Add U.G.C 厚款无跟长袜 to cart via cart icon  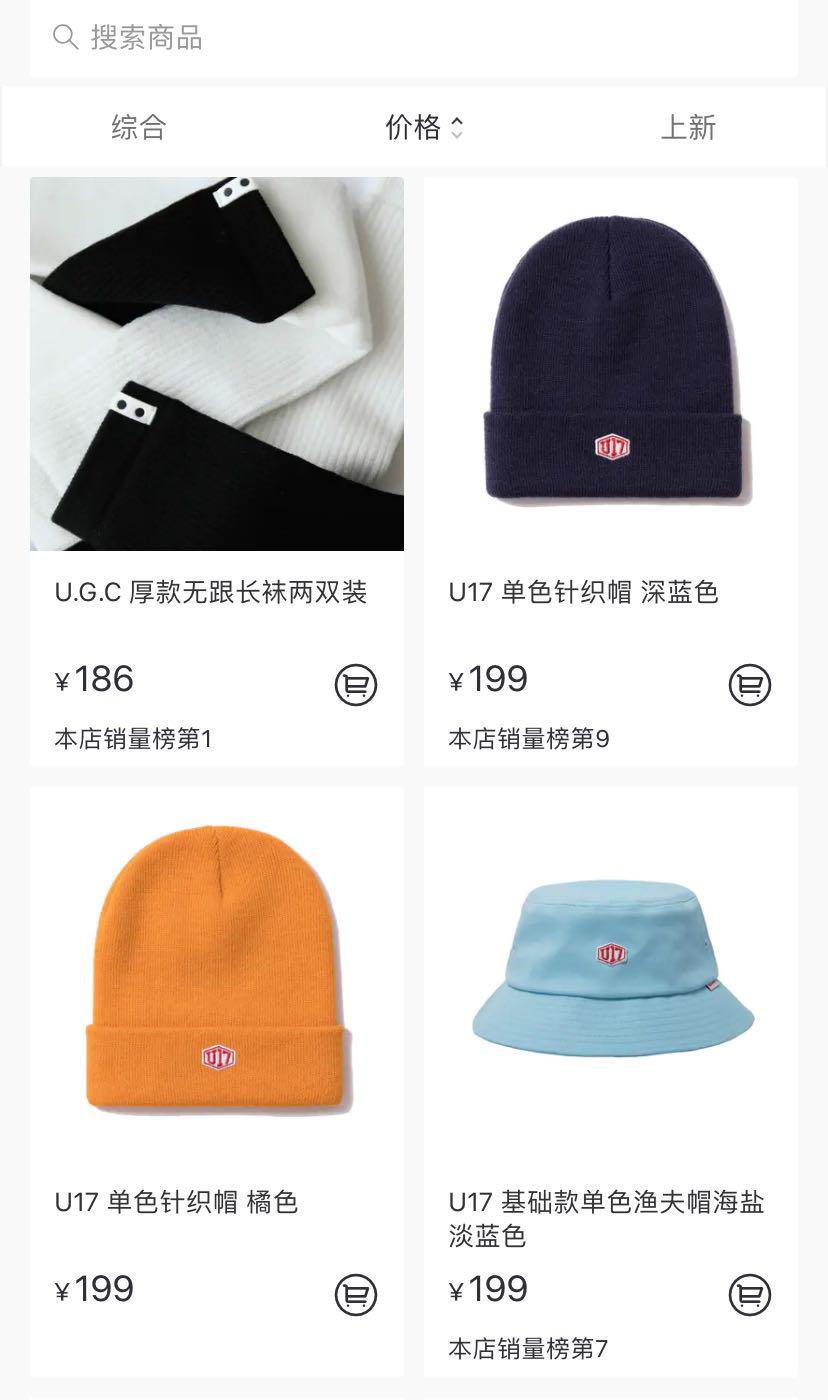(x=358, y=686)
